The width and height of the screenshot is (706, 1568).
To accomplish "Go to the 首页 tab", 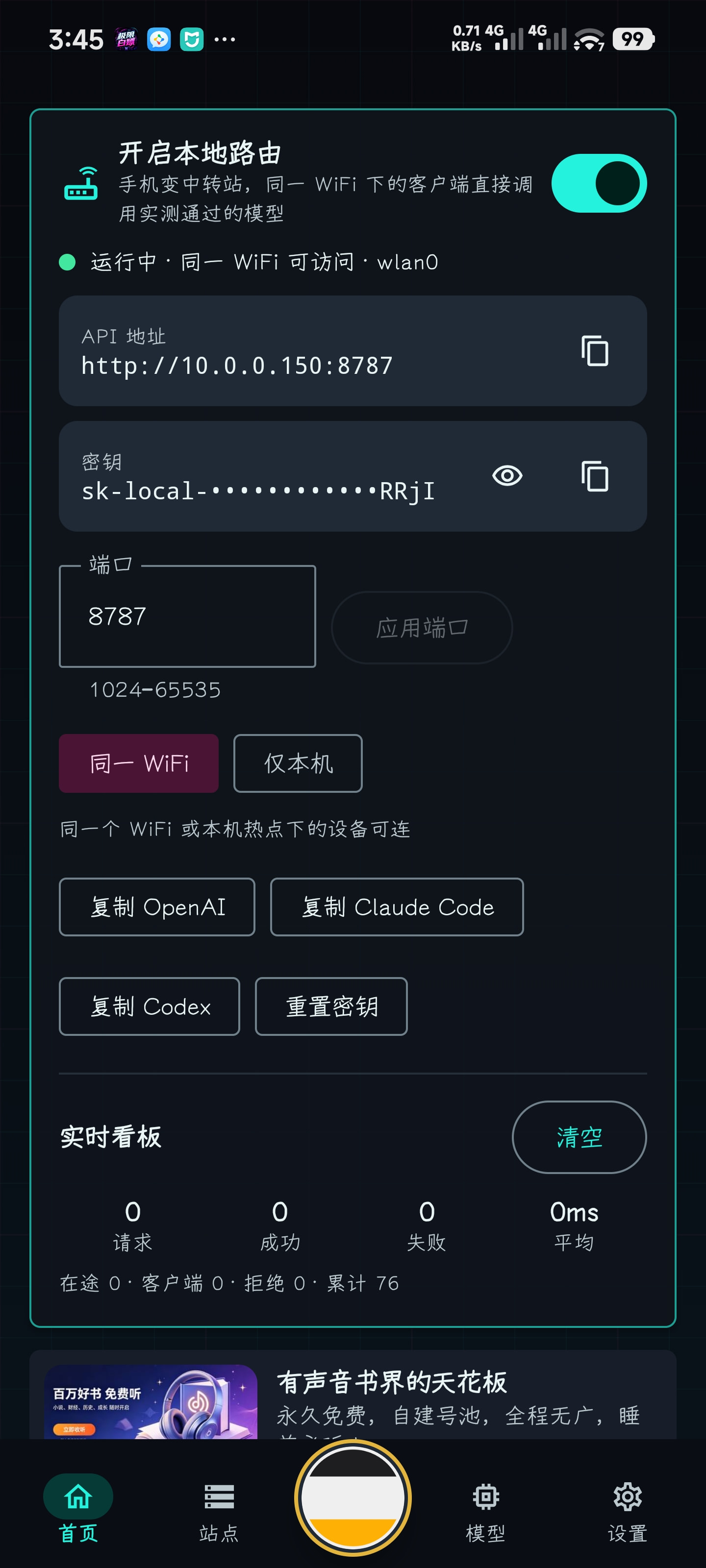I will (78, 1508).
